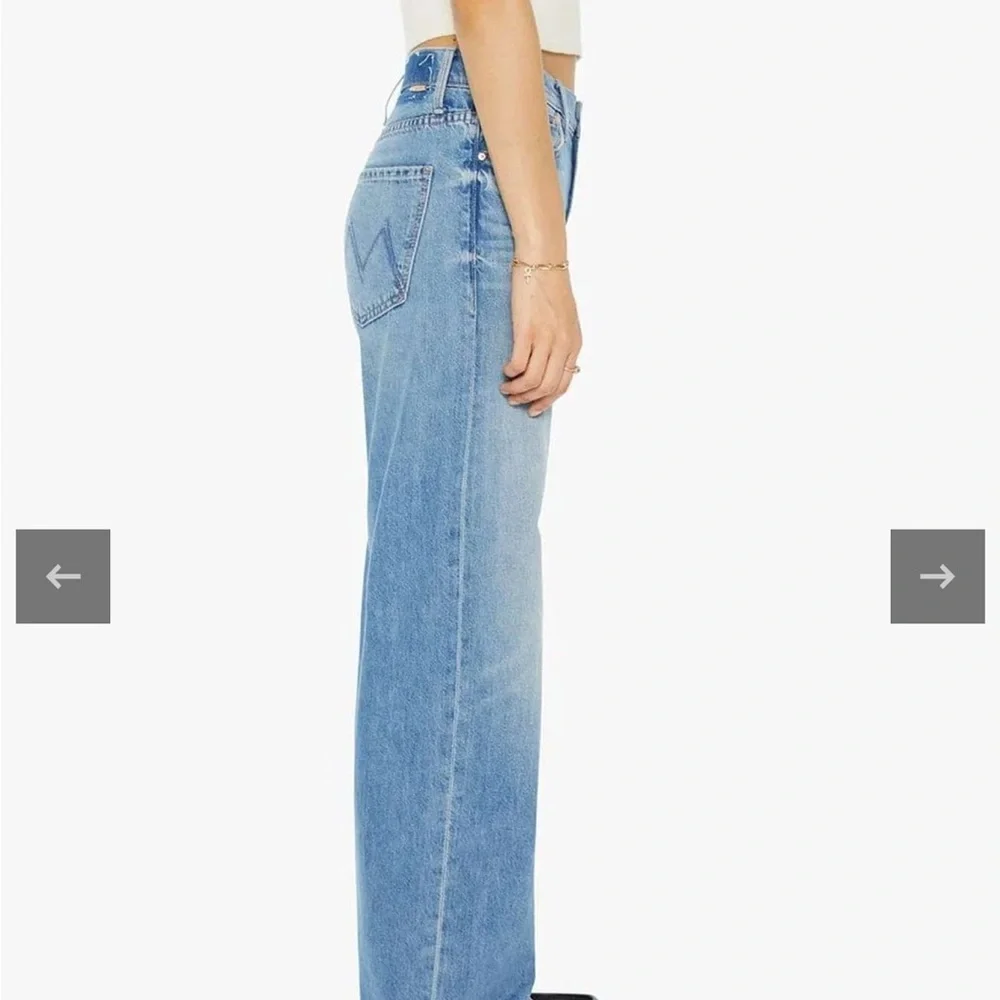The height and width of the screenshot is (1000, 1000).
Task: Advance to the next product image
Action: pyautogui.click(x=937, y=576)
